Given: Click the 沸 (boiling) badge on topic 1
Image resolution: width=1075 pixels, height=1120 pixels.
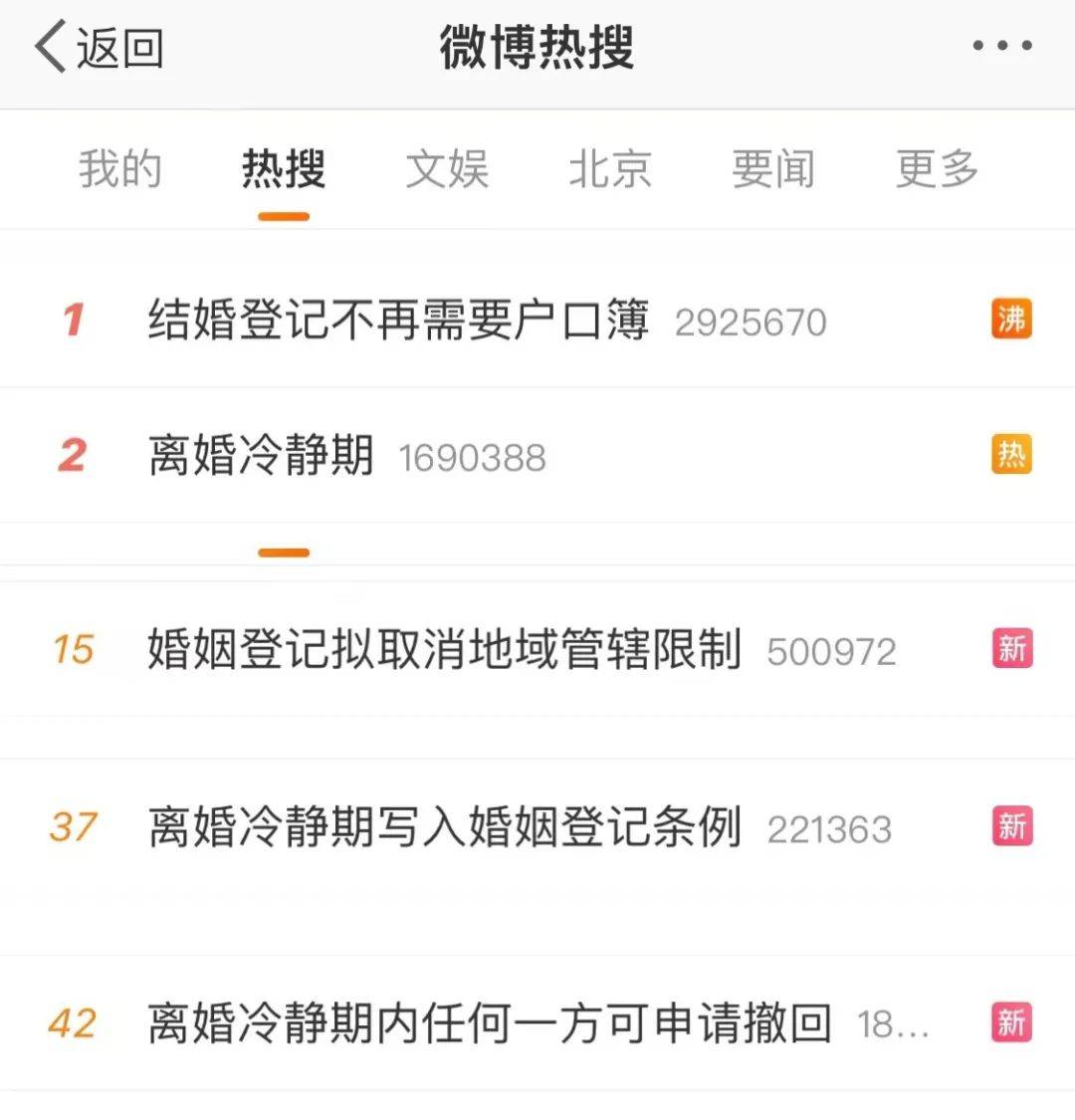Looking at the screenshot, I should 1011,321.
